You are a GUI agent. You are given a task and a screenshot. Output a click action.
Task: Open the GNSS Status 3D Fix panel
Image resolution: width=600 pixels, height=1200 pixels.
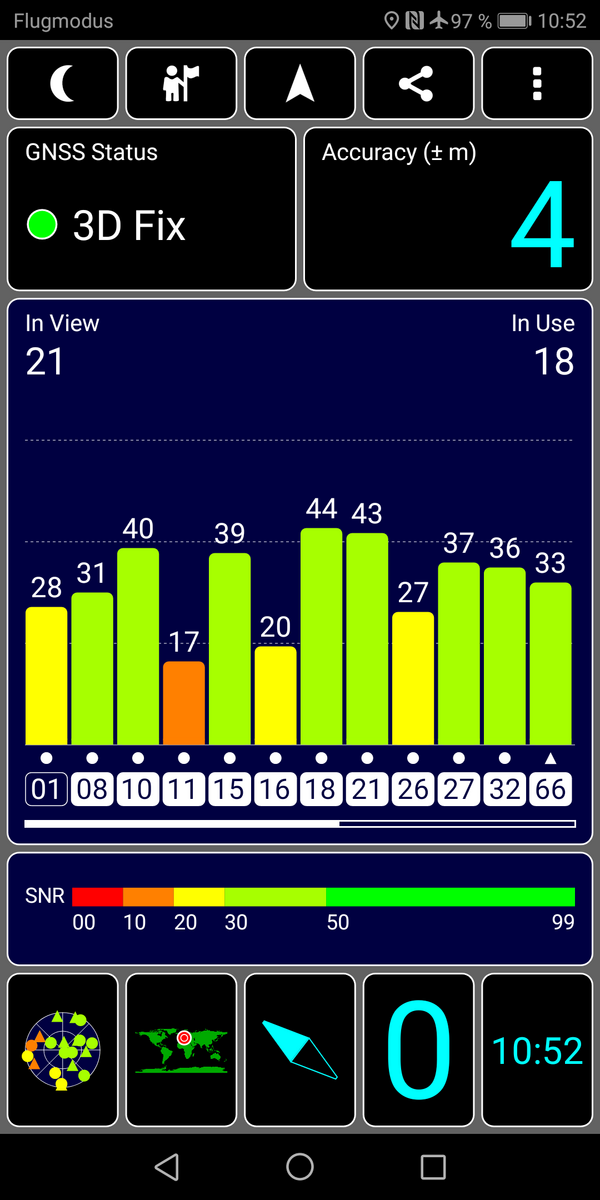point(152,208)
